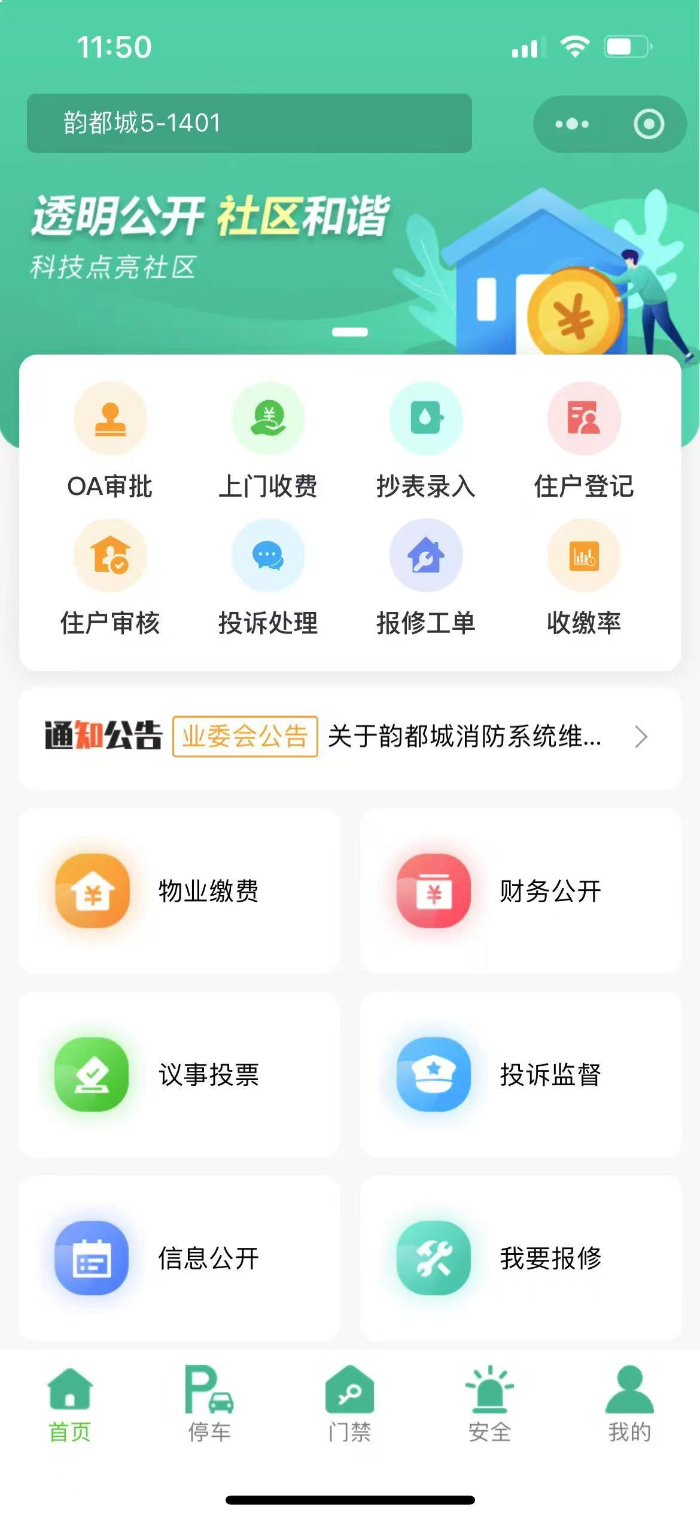Switch to the 我的 tab
The width and height of the screenshot is (700, 1519).
630,1405
